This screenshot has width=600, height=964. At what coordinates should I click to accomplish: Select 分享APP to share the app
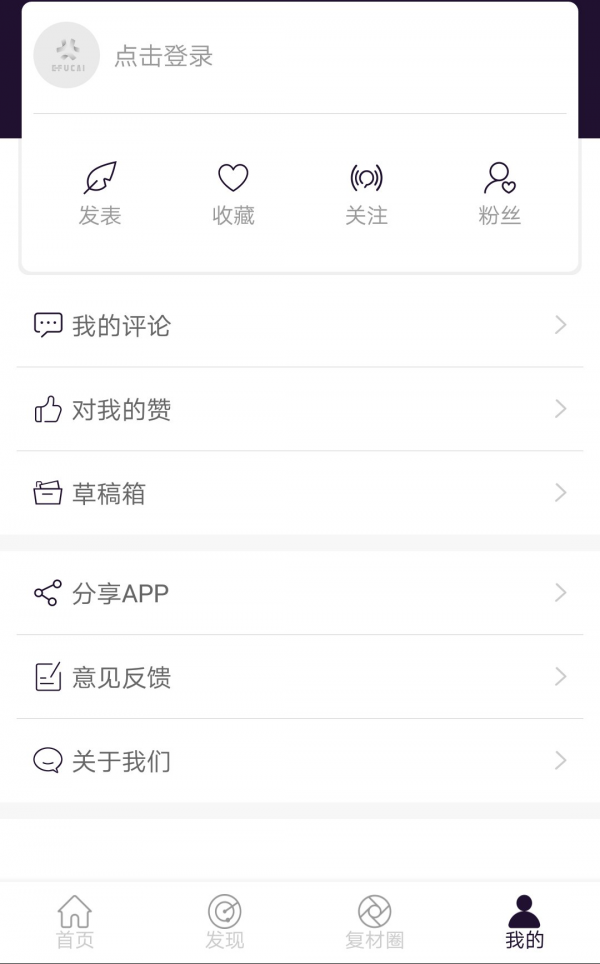pos(300,593)
